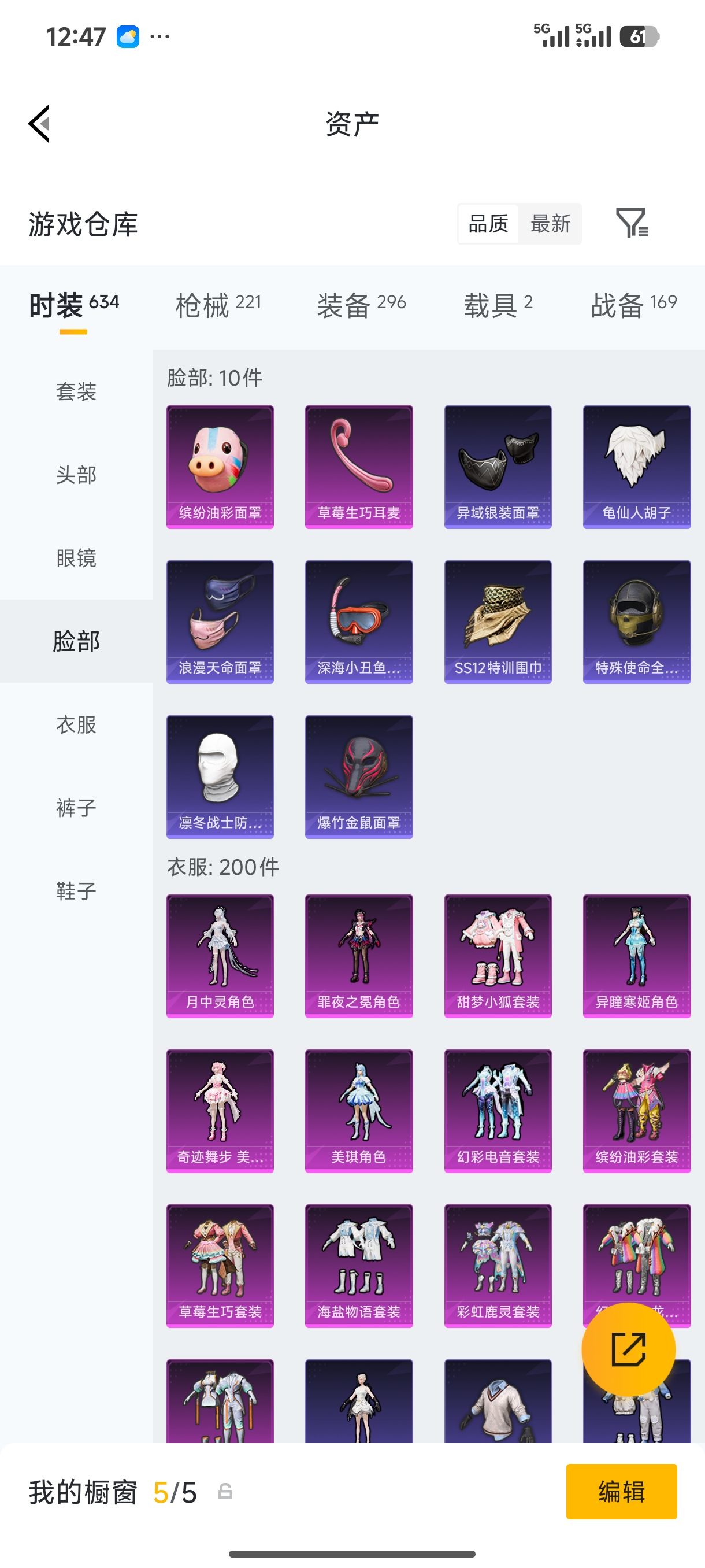Enable 品质 sorting mode
Screen dimensions: 705x1568
[x=487, y=224]
